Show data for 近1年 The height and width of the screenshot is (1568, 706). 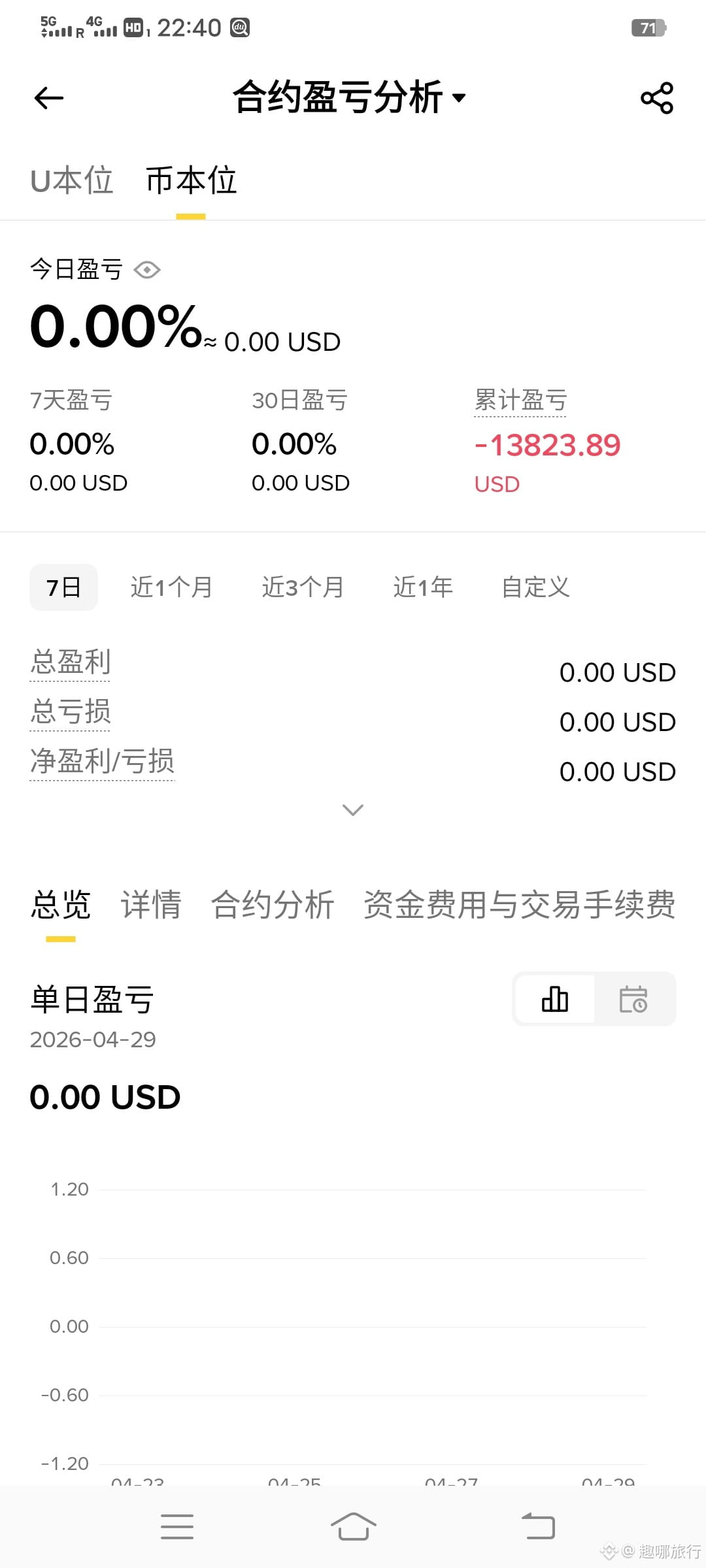tap(423, 587)
